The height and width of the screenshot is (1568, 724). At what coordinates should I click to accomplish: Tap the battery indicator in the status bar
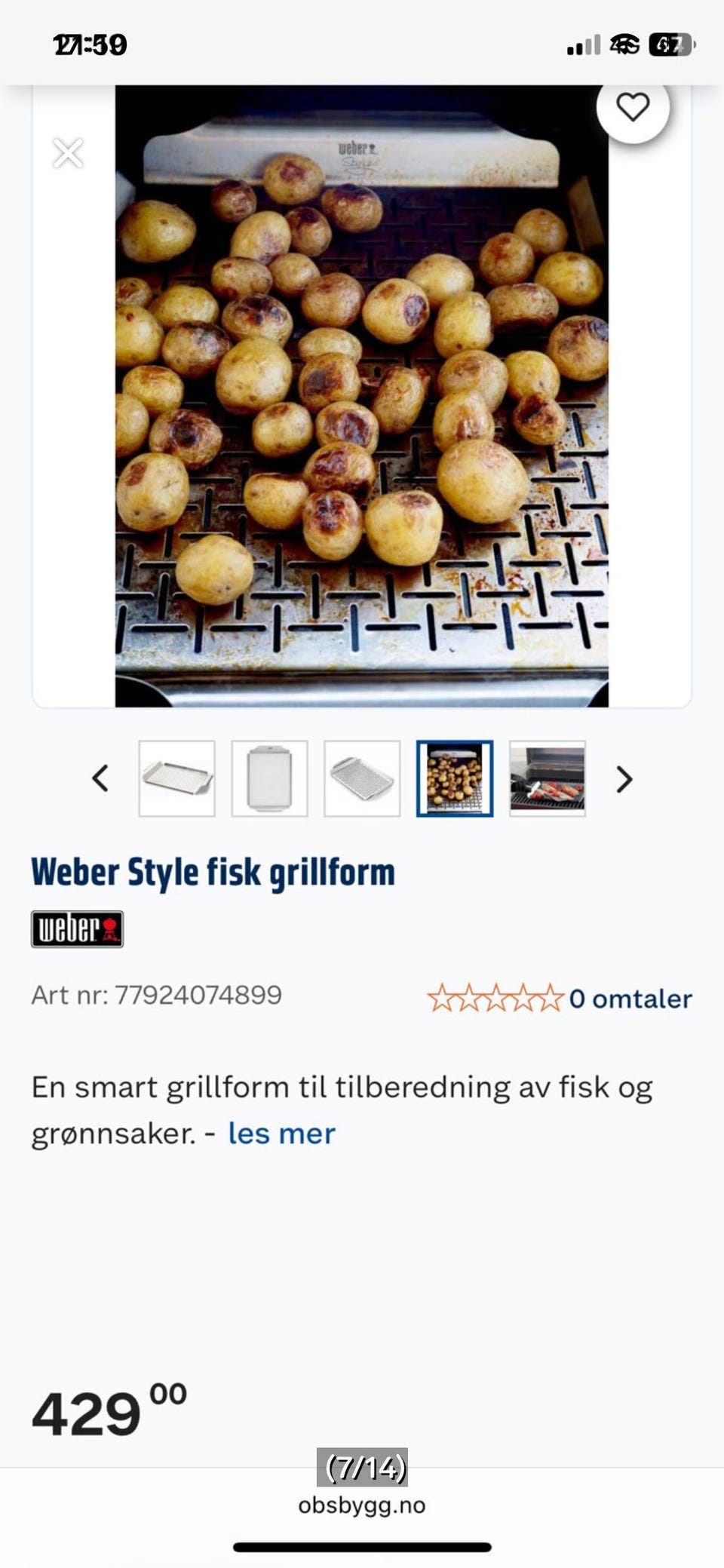coord(670,45)
